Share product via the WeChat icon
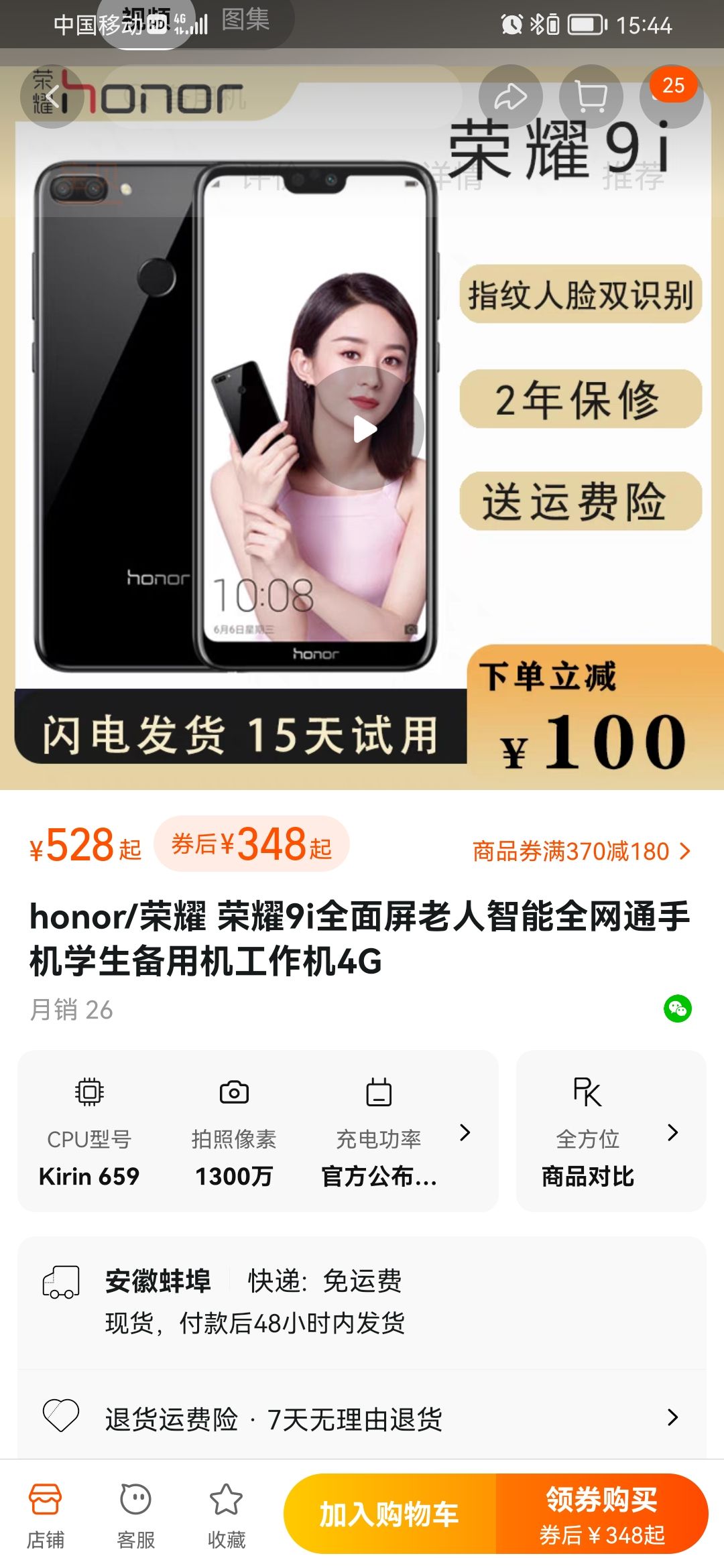Viewport: 724px width, 1568px height. (677, 1008)
